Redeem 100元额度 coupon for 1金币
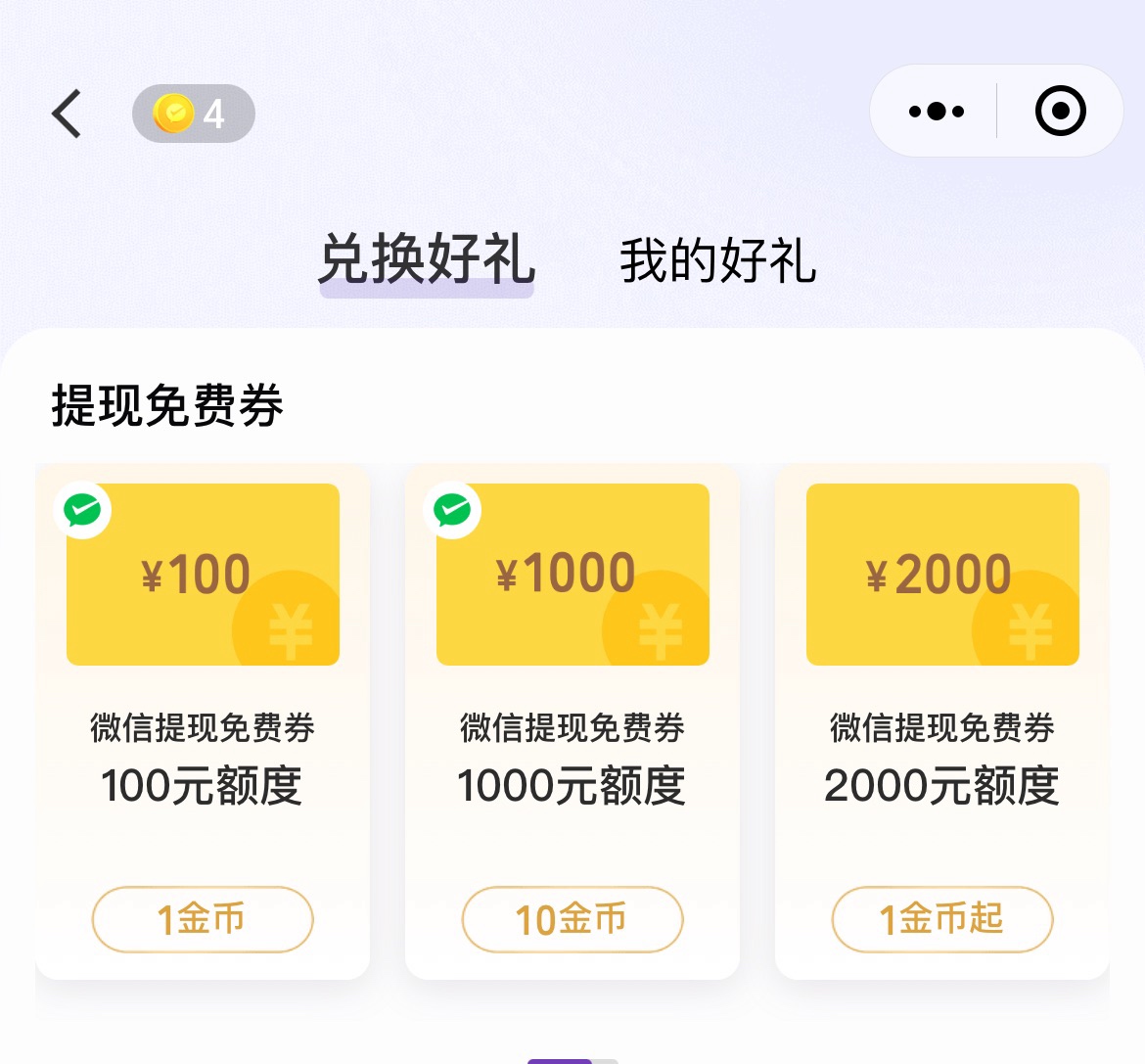 (x=203, y=919)
